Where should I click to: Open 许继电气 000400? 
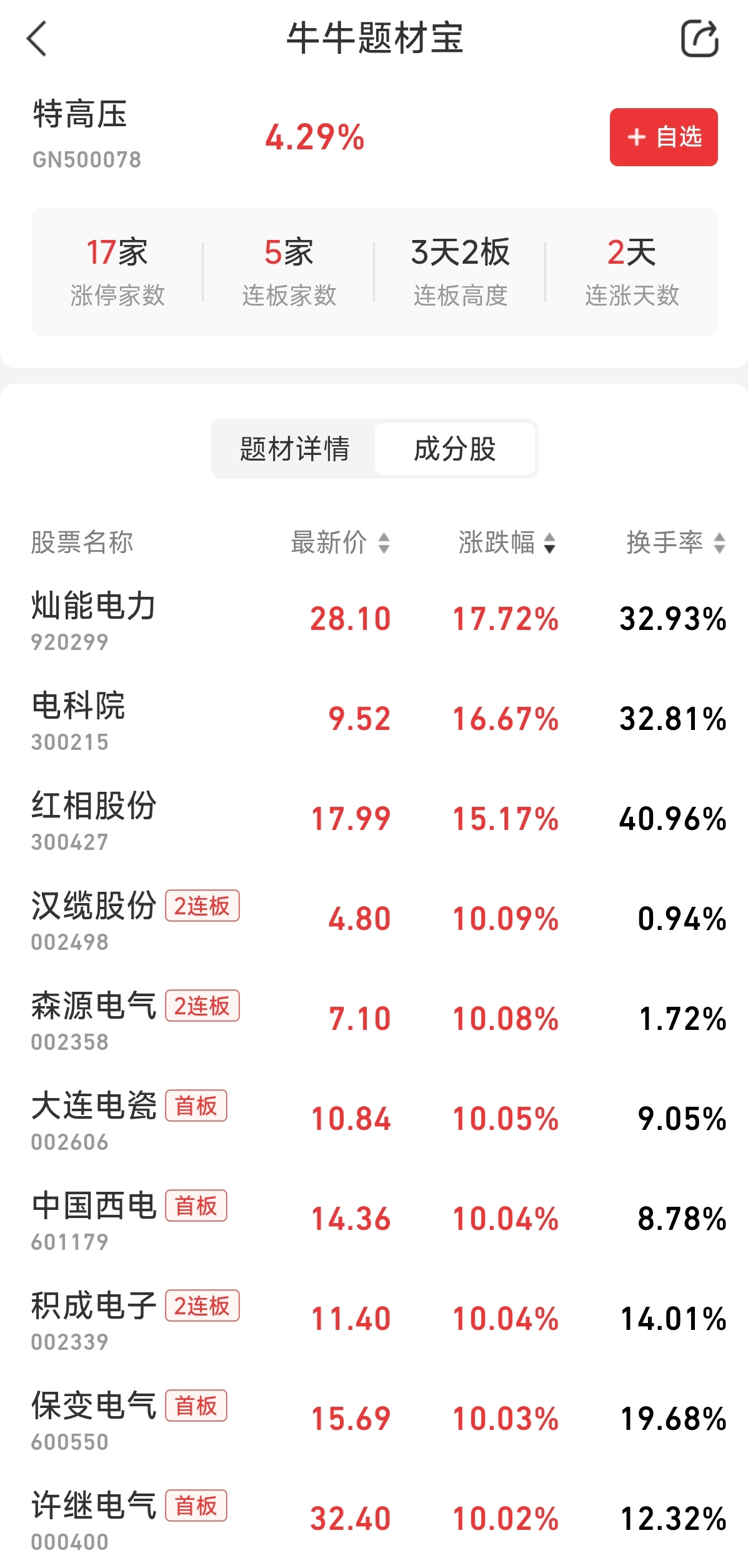coord(94,1519)
